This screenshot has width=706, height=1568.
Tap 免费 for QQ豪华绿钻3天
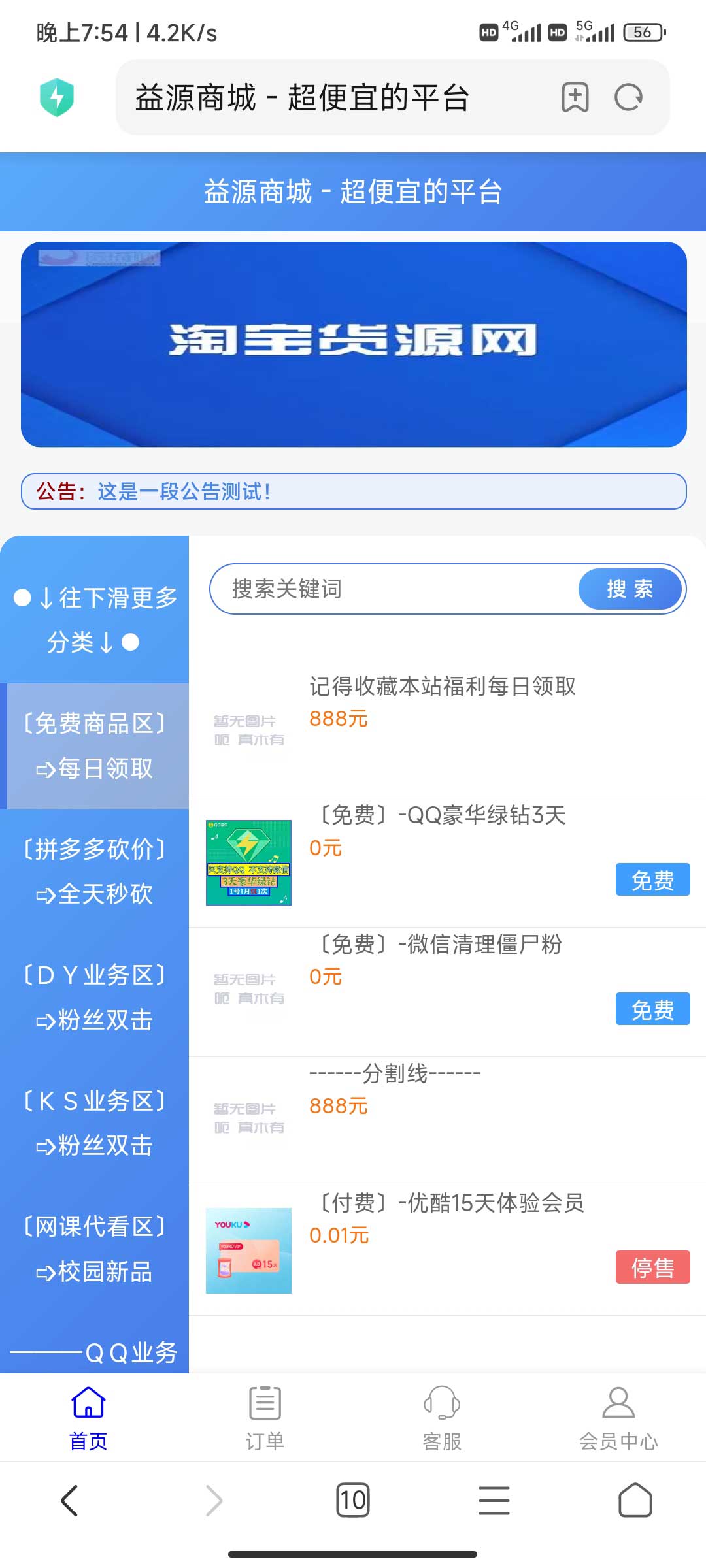tap(652, 880)
